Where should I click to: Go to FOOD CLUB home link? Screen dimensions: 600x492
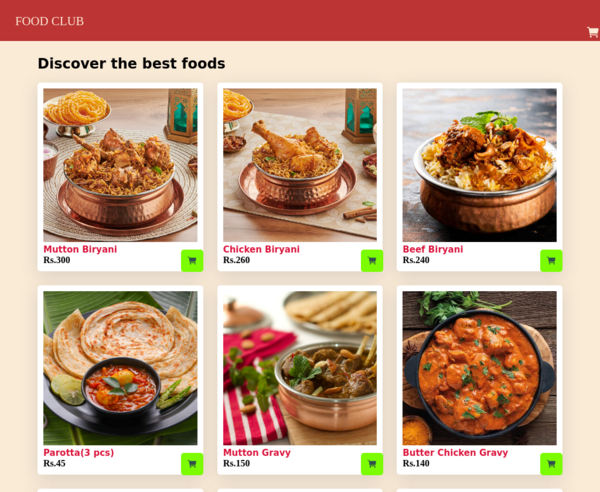(50, 21)
